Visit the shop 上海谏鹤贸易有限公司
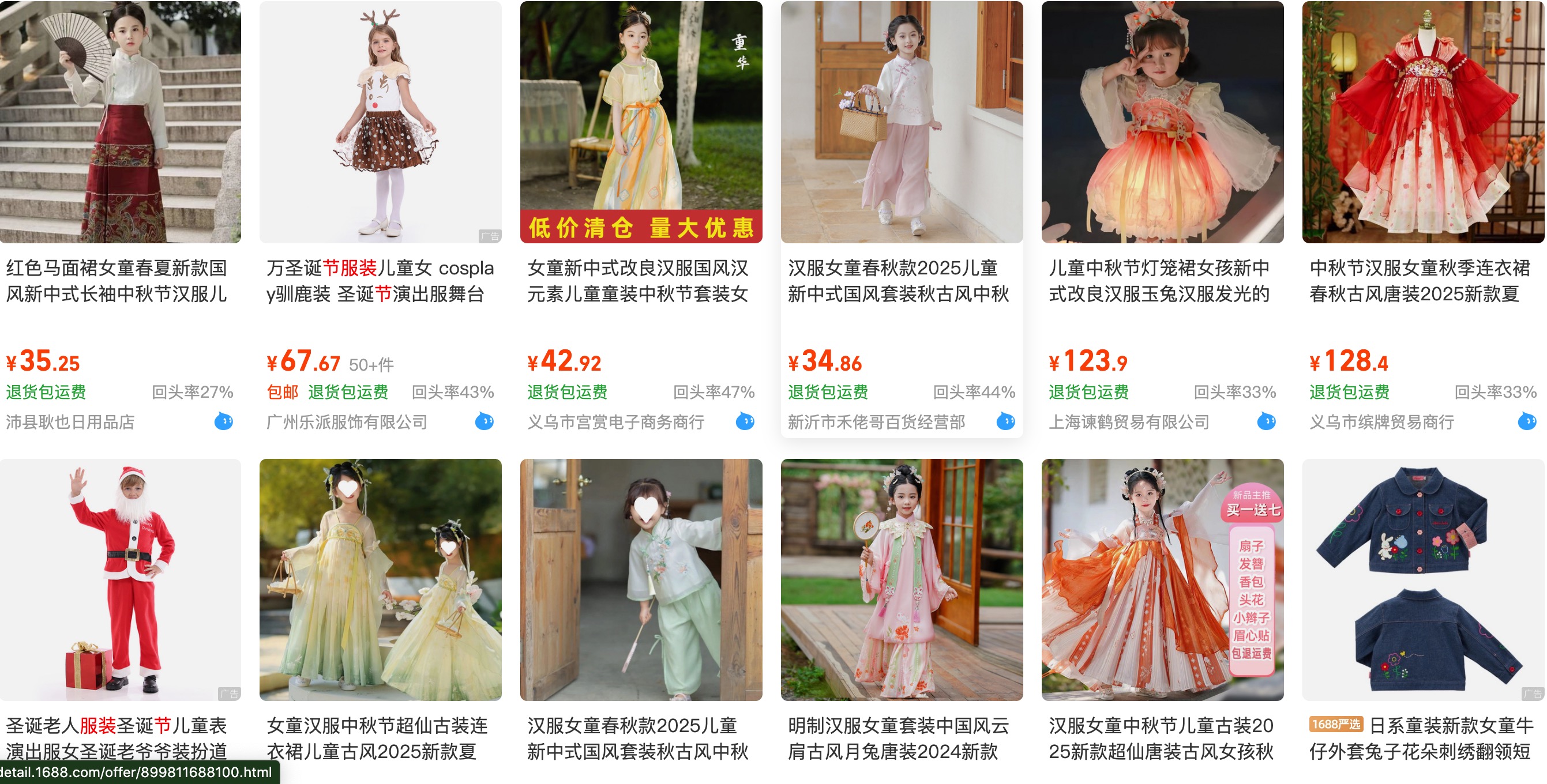The height and width of the screenshot is (784, 1547). click(1129, 422)
